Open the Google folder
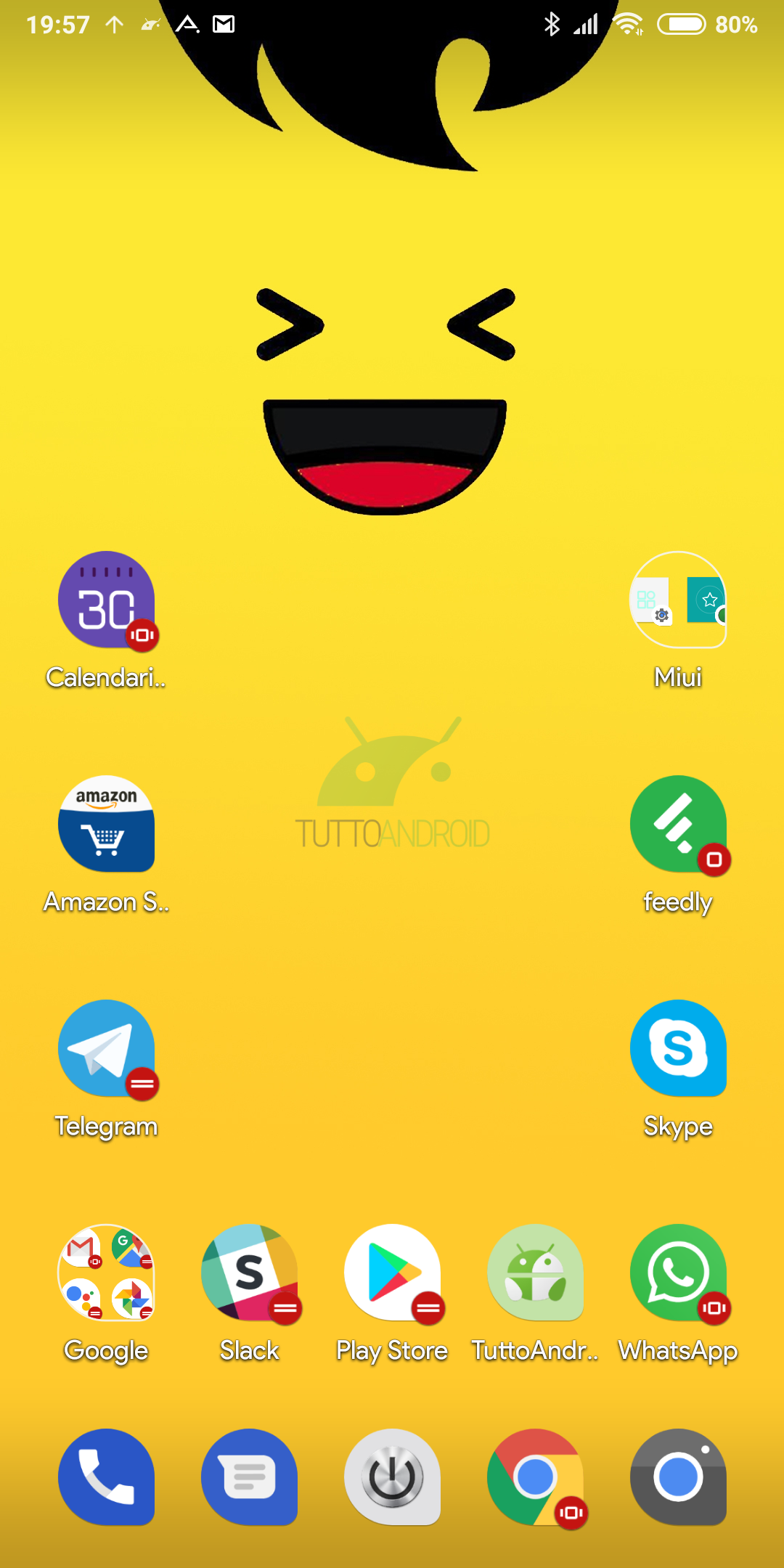Viewport: 784px width, 1568px height. click(106, 1273)
